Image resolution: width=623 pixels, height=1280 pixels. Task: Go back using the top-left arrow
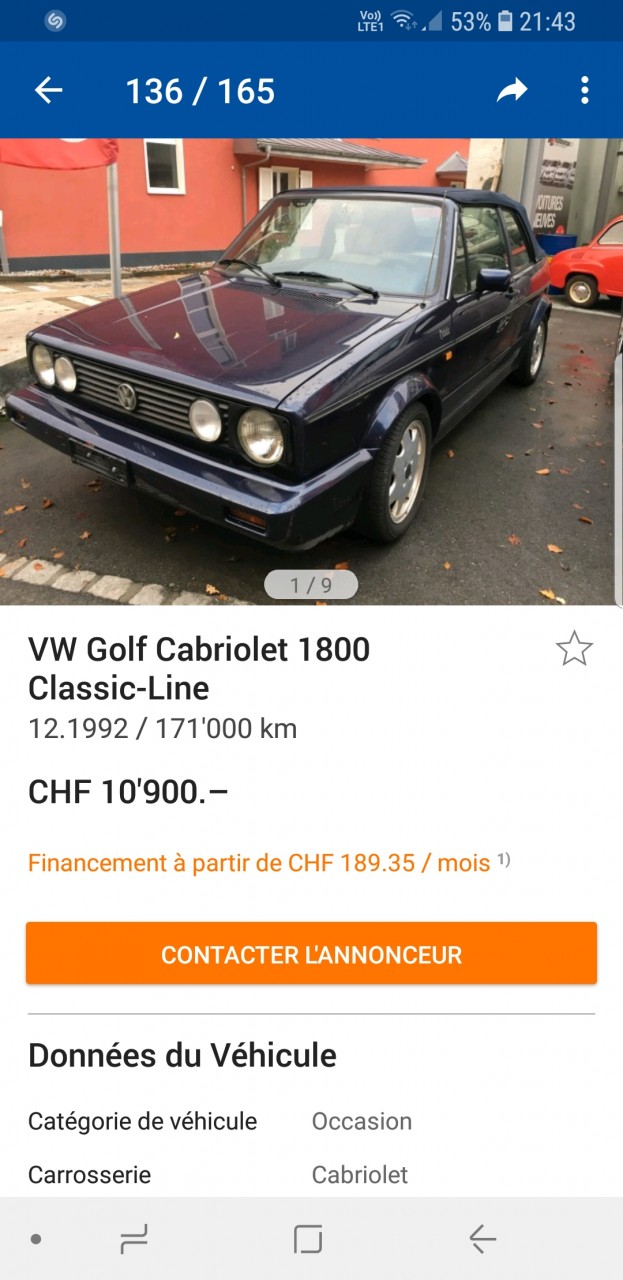click(48, 91)
